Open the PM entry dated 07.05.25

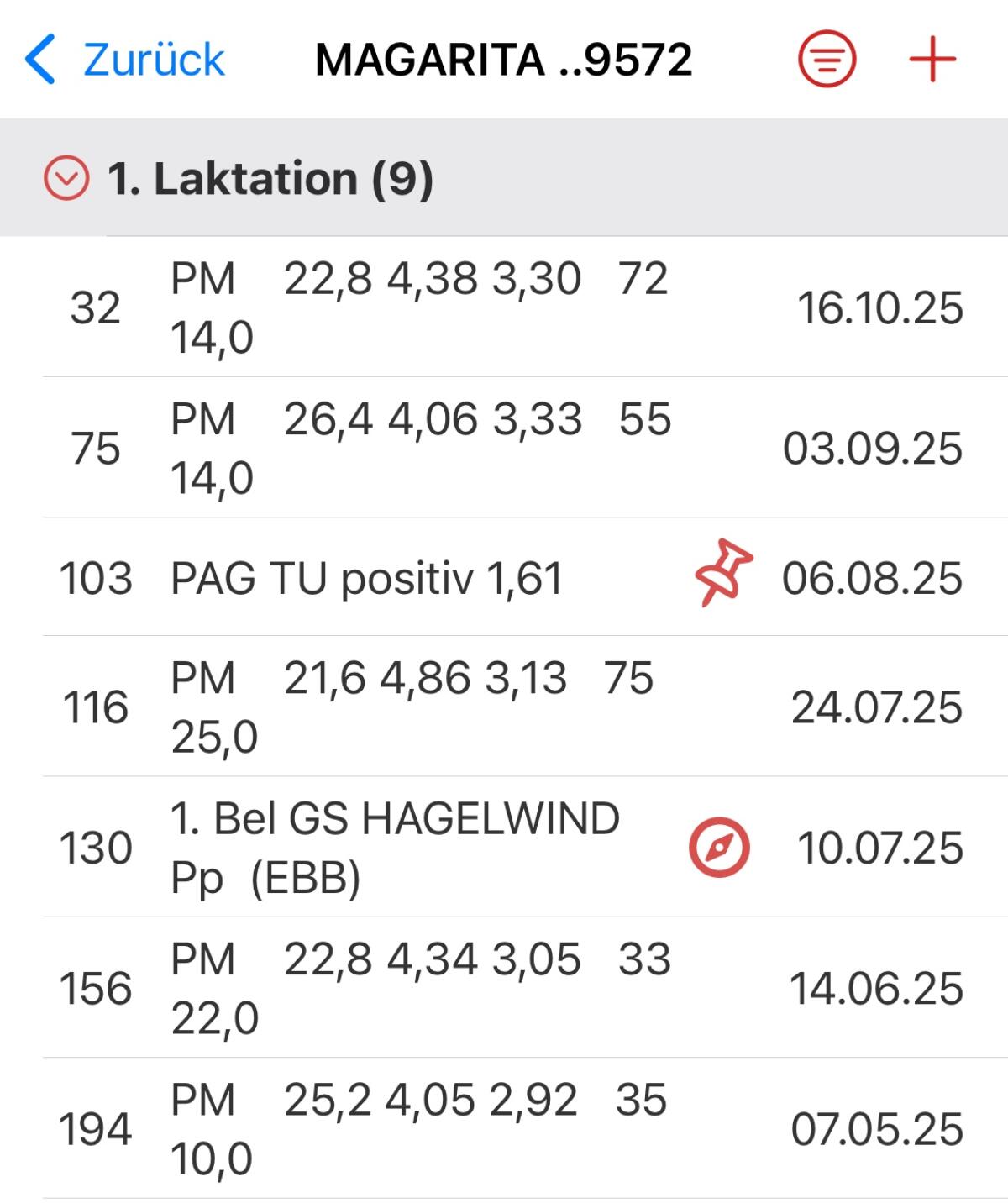(x=504, y=1128)
